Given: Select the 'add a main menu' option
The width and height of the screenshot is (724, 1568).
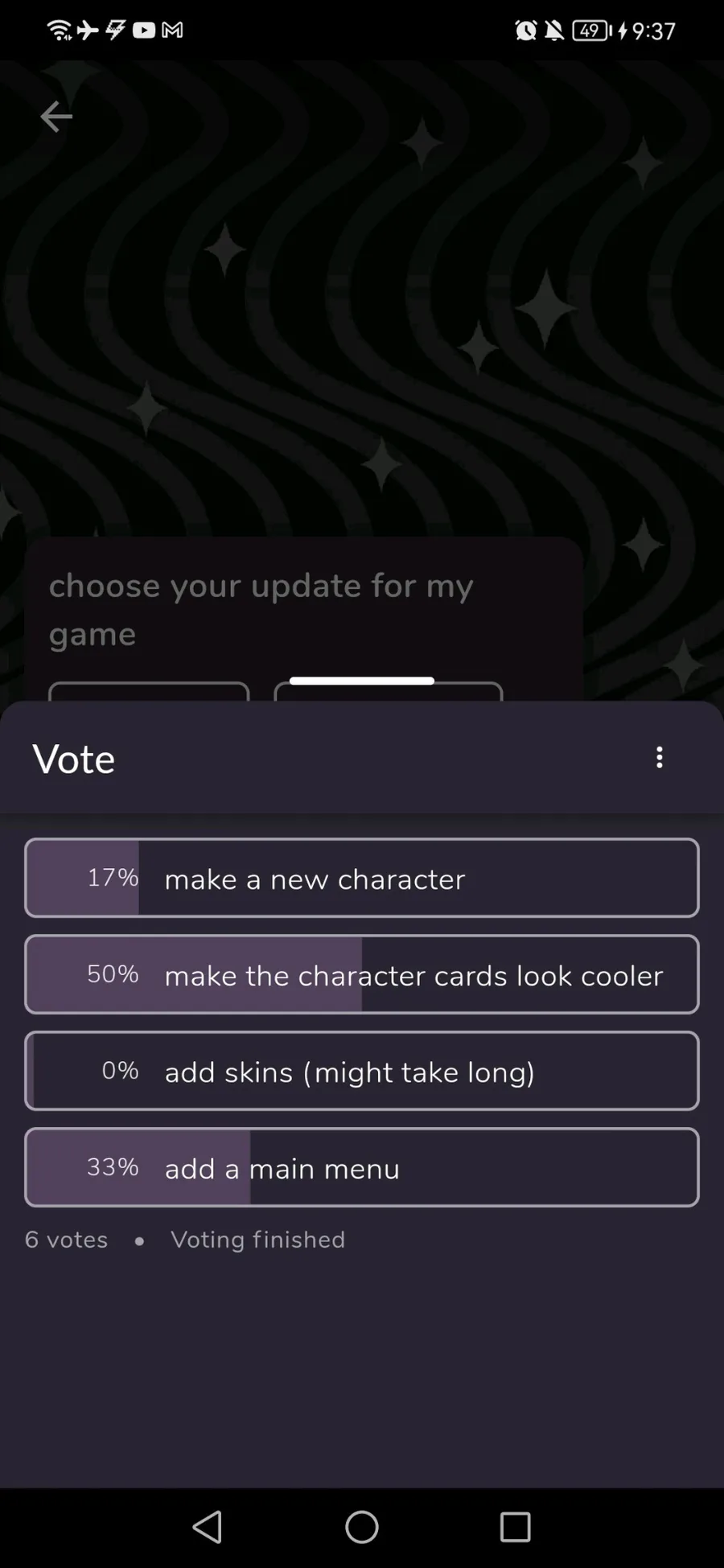Looking at the screenshot, I should click(x=362, y=1167).
